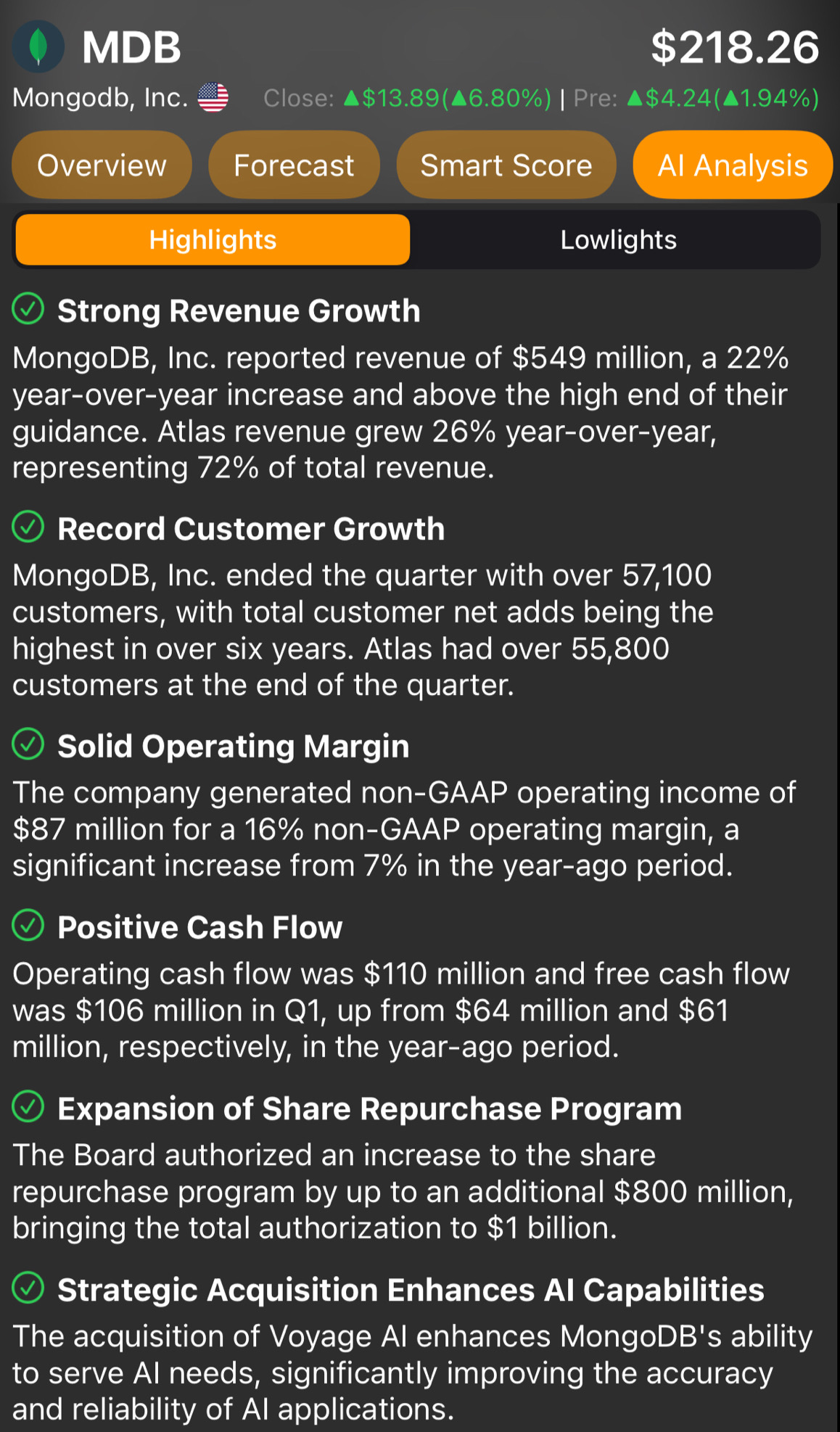Viewport: 840px width, 1432px height.
Task: Open the Forecast tab
Action: pyautogui.click(x=294, y=165)
